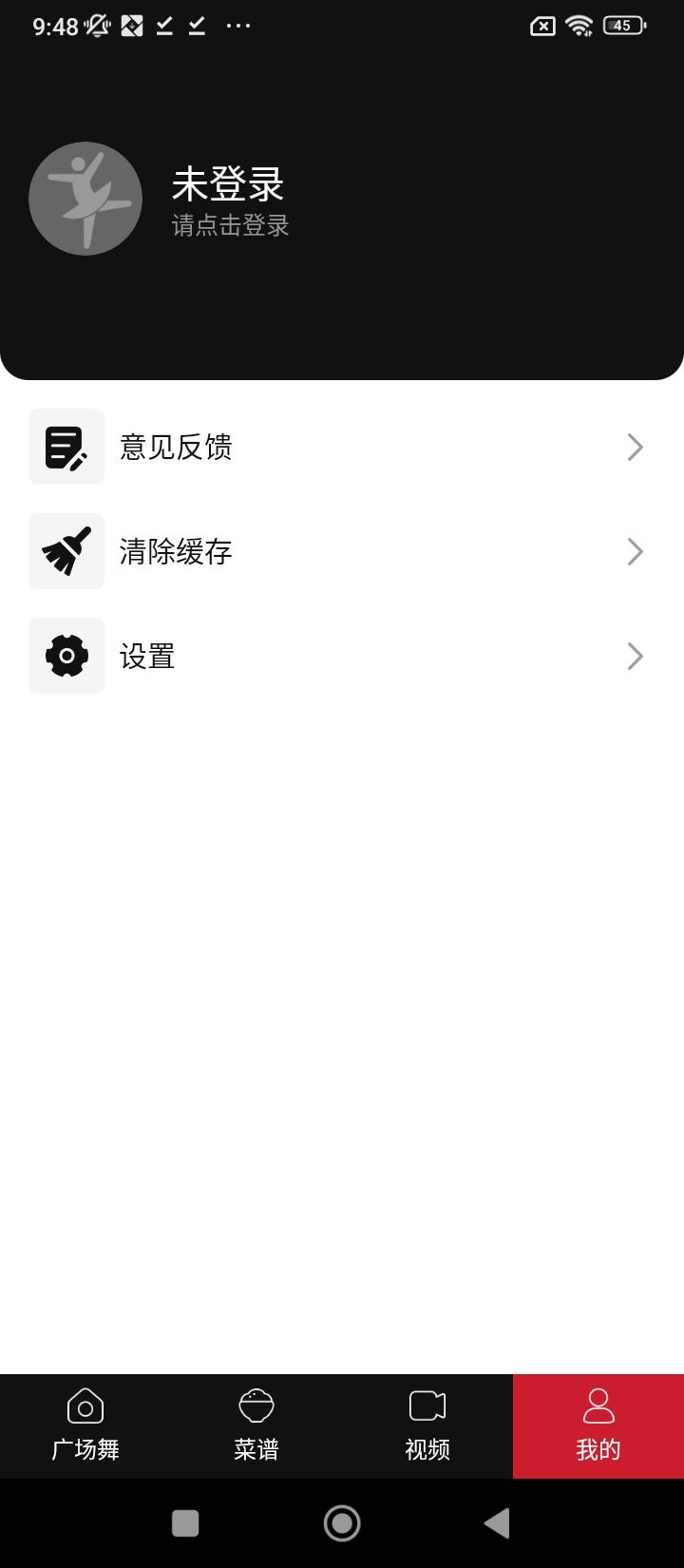Tap the home circle navigation button
The width and height of the screenshot is (684, 1568).
(342, 1522)
